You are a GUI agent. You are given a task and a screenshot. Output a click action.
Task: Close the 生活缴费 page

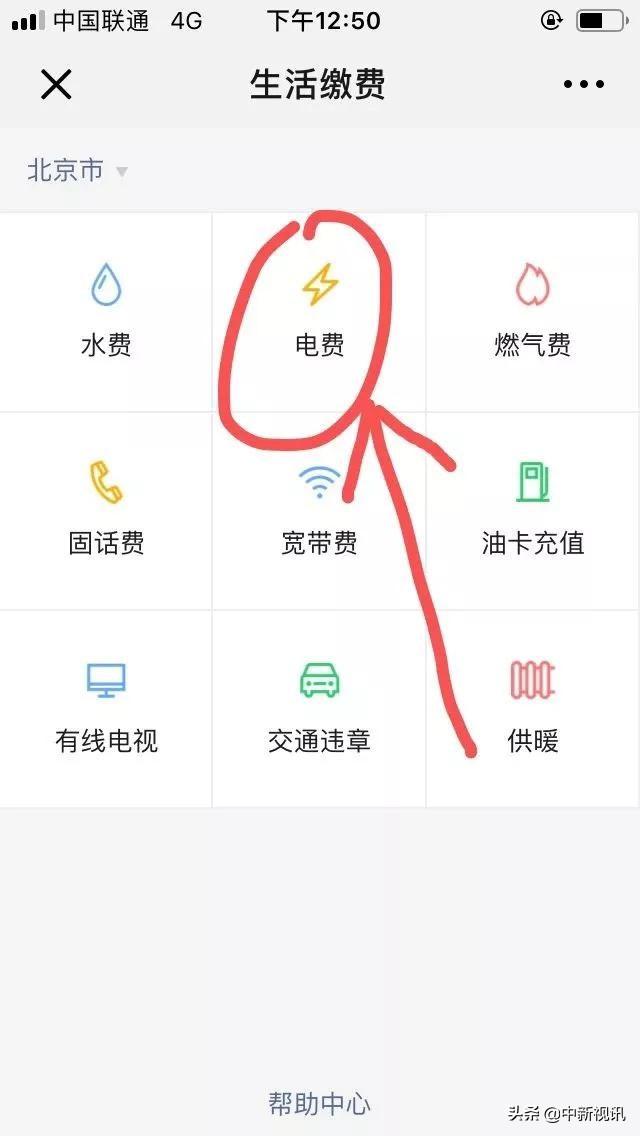(x=56, y=84)
